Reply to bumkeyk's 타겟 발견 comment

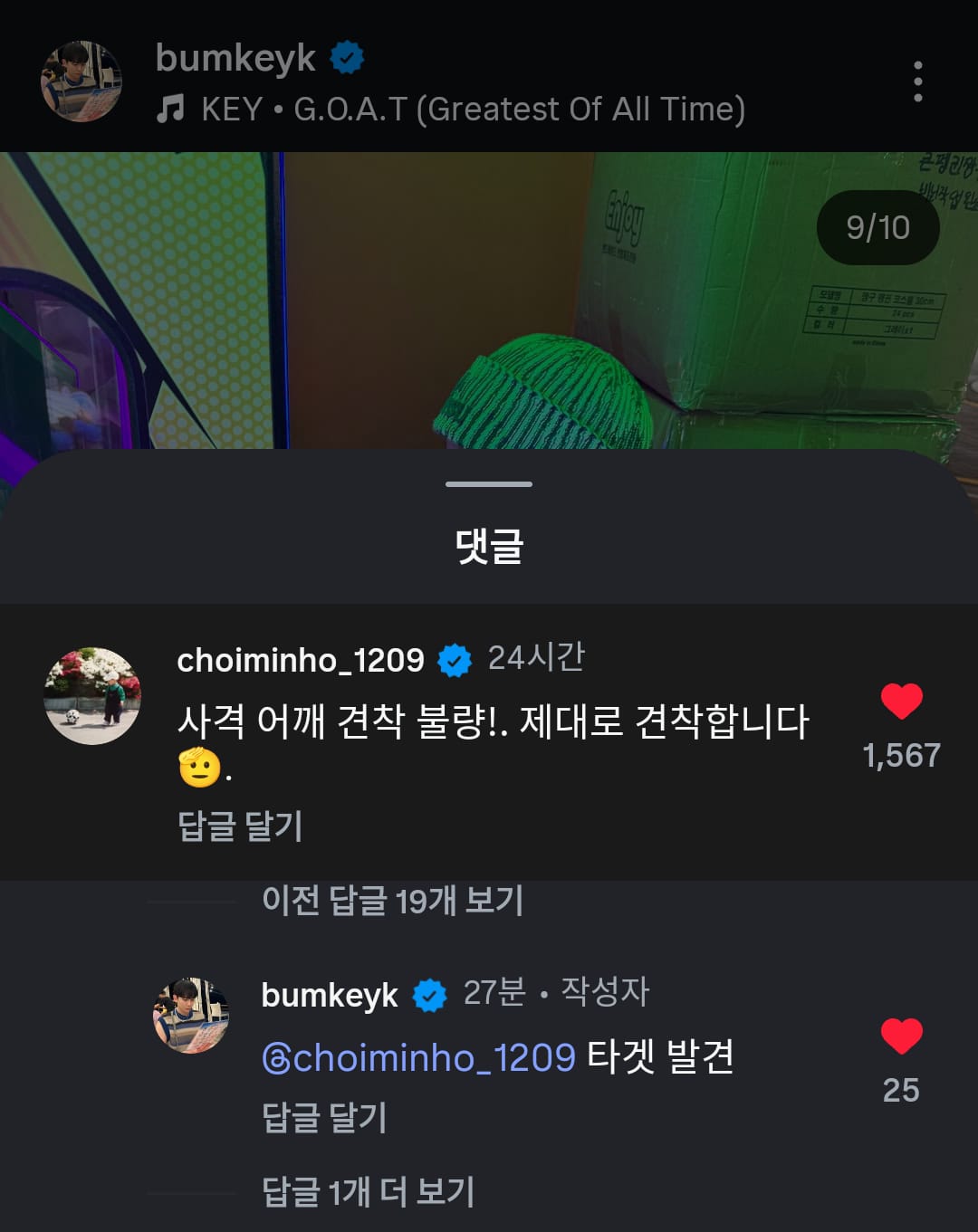(x=324, y=1117)
